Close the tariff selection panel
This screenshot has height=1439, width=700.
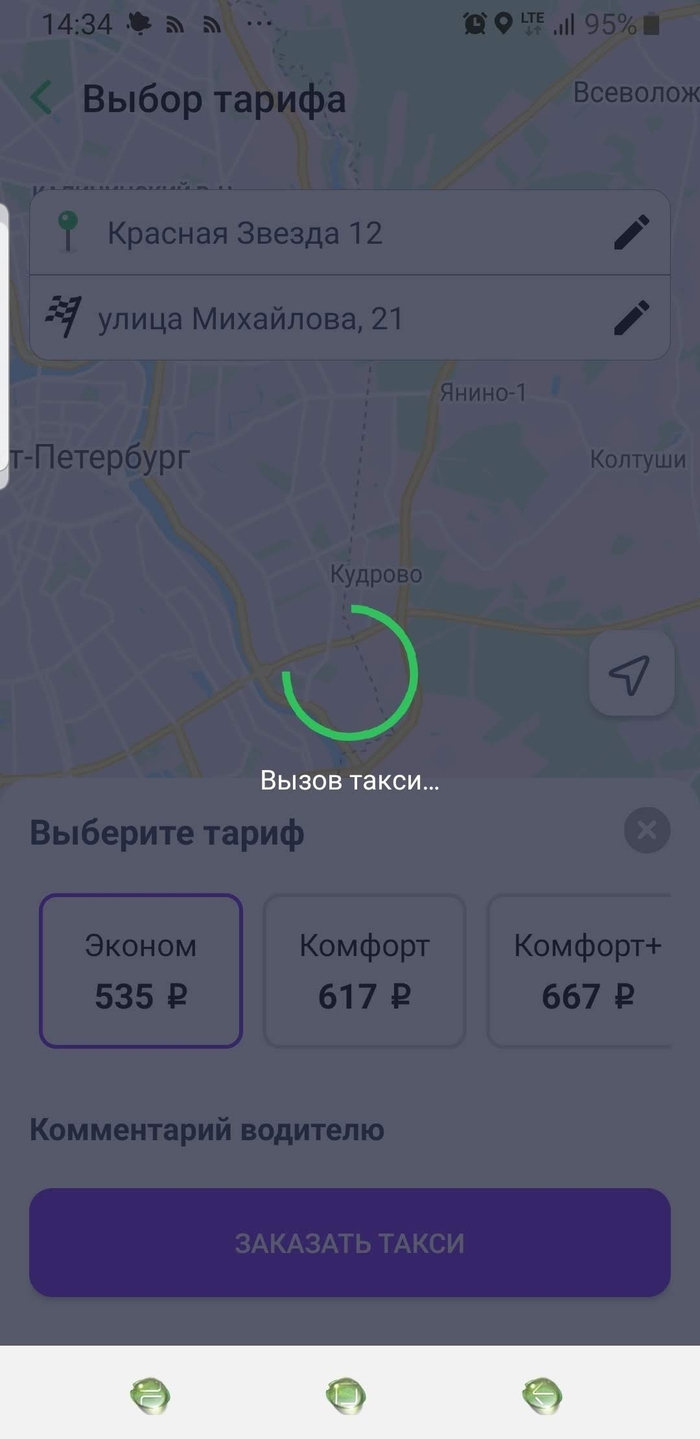[x=646, y=830]
